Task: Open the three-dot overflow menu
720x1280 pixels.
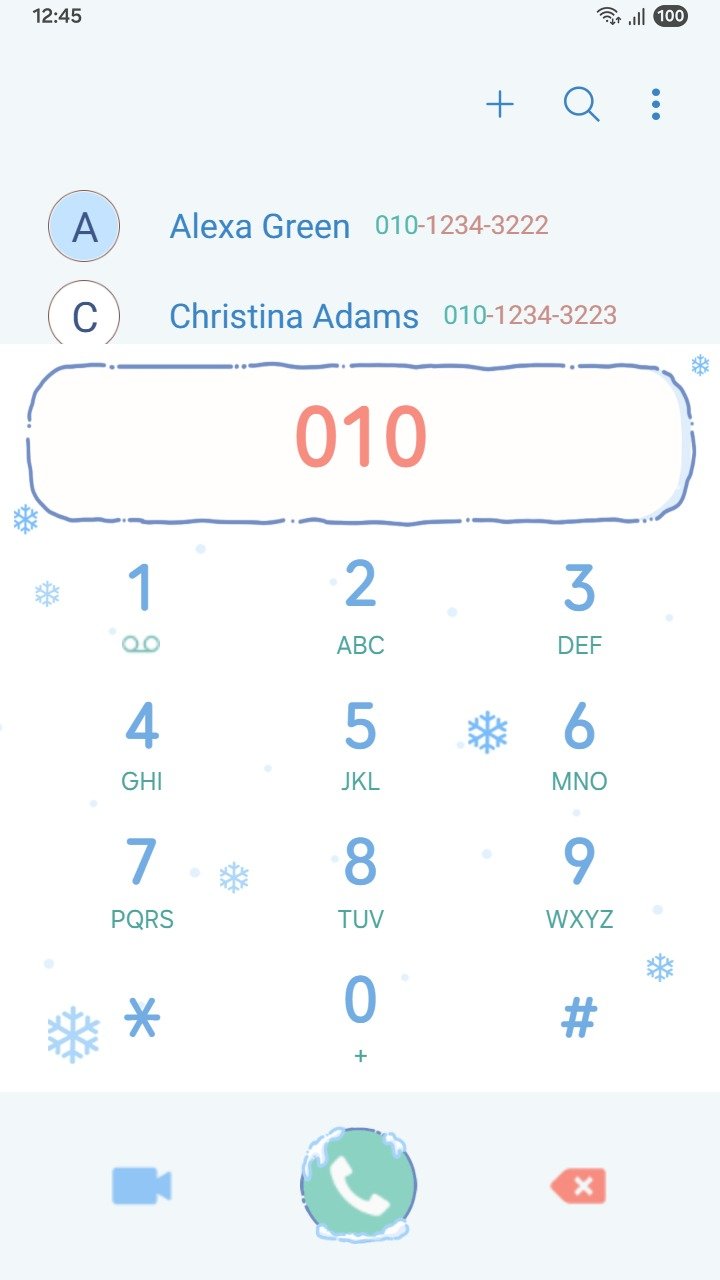Action: point(656,104)
